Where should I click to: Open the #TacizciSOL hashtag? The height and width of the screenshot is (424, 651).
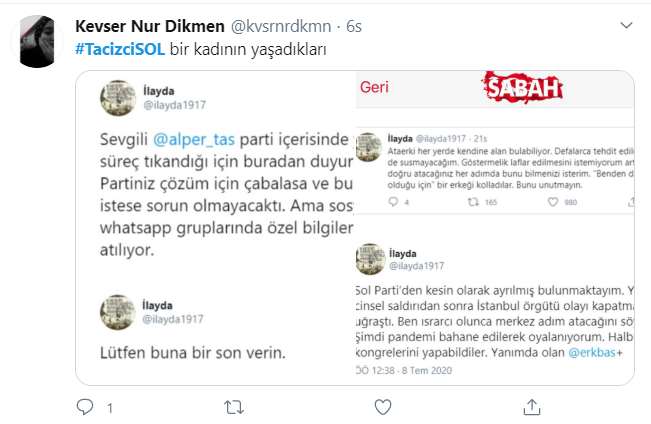121,49
